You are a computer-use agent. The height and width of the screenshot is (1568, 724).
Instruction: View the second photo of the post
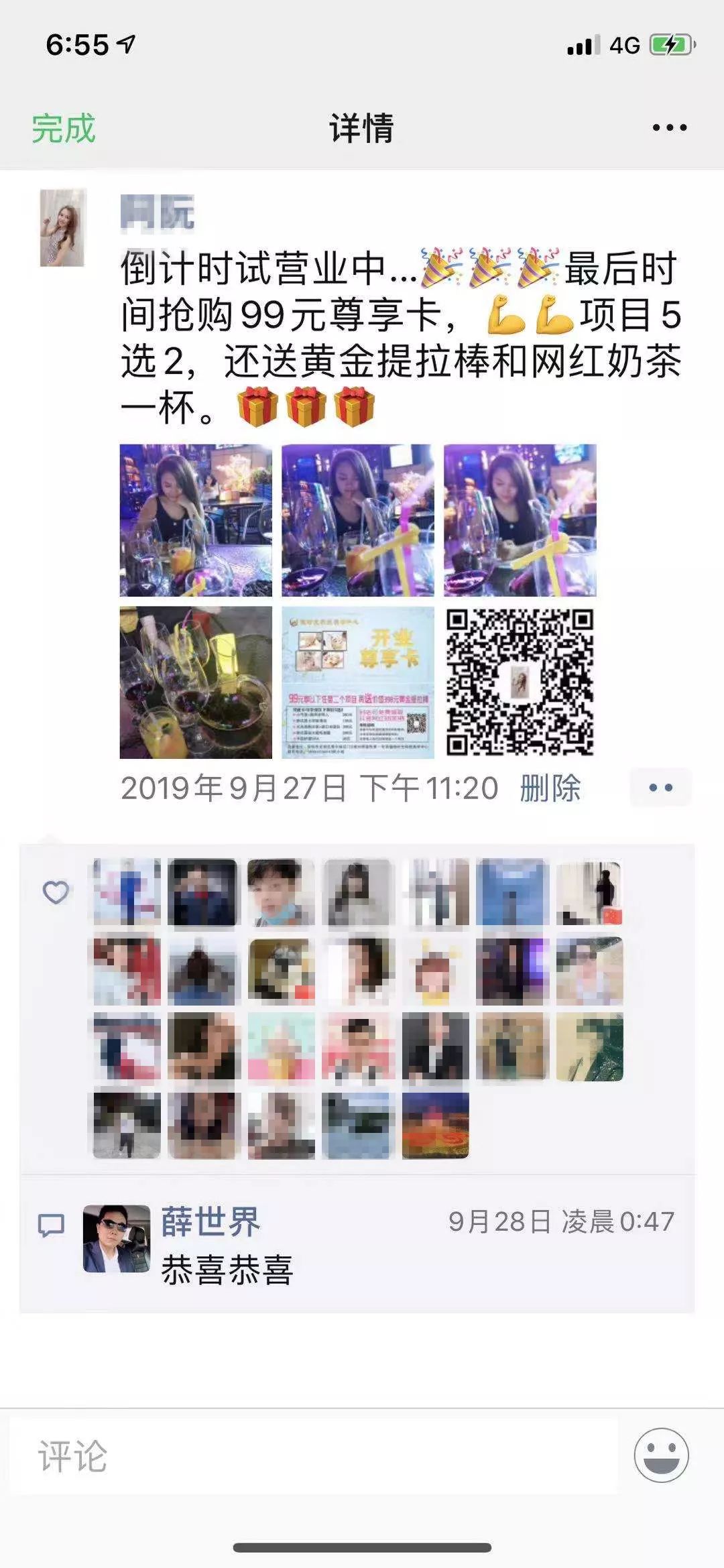pos(357,520)
